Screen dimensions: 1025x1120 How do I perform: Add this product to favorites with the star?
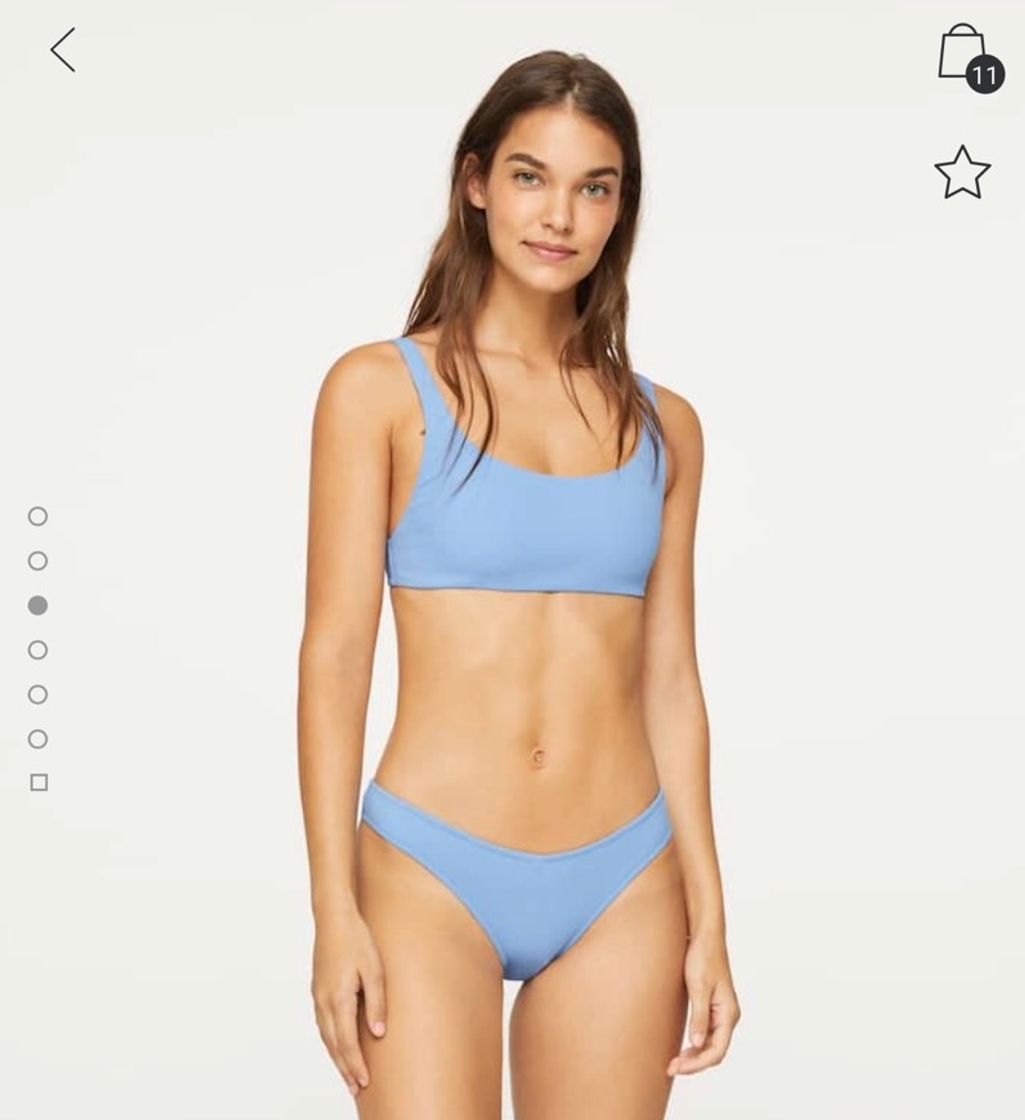click(962, 173)
